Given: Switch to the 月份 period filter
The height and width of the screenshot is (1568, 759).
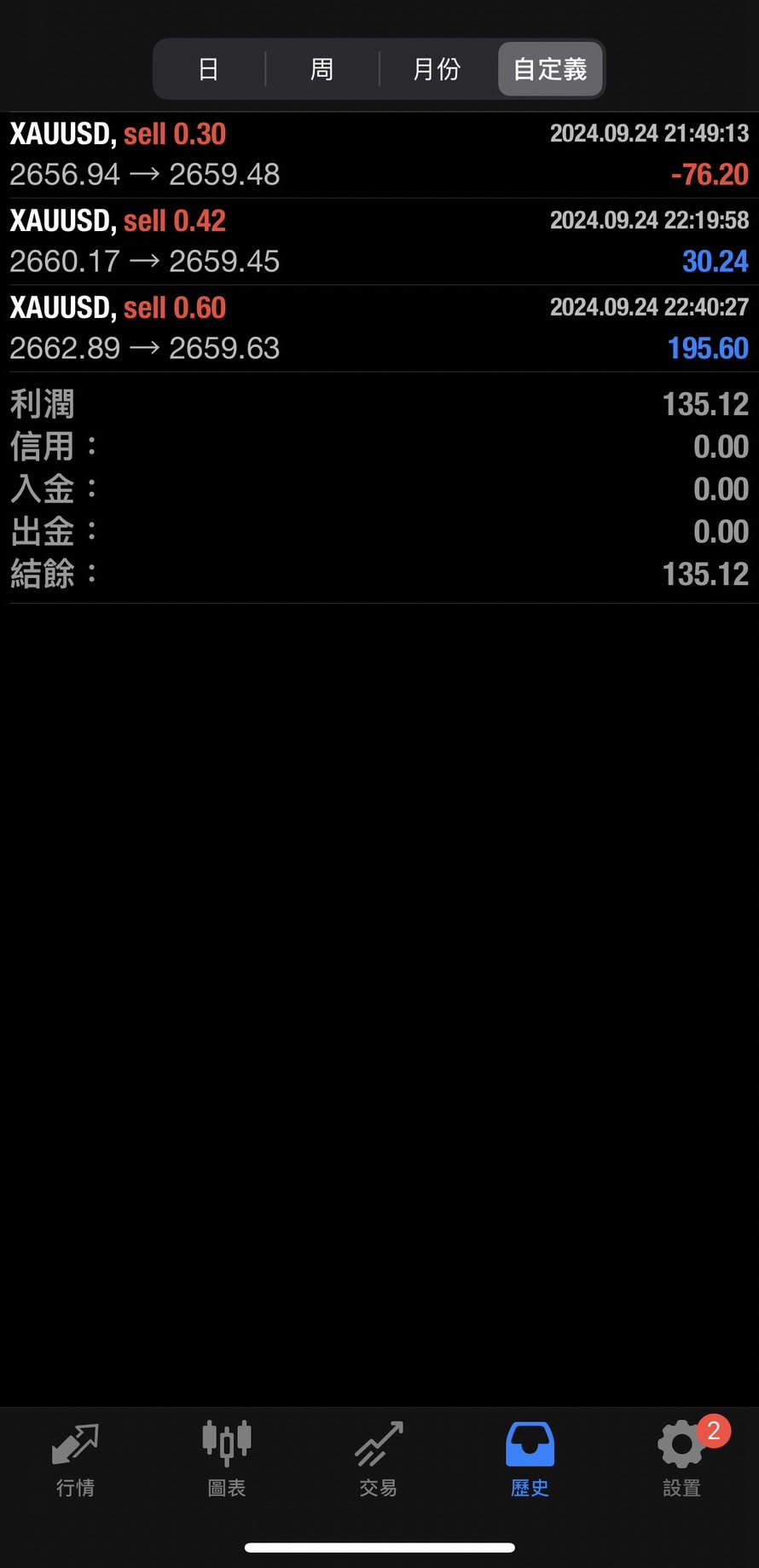Looking at the screenshot, I should tap(437, 69).
